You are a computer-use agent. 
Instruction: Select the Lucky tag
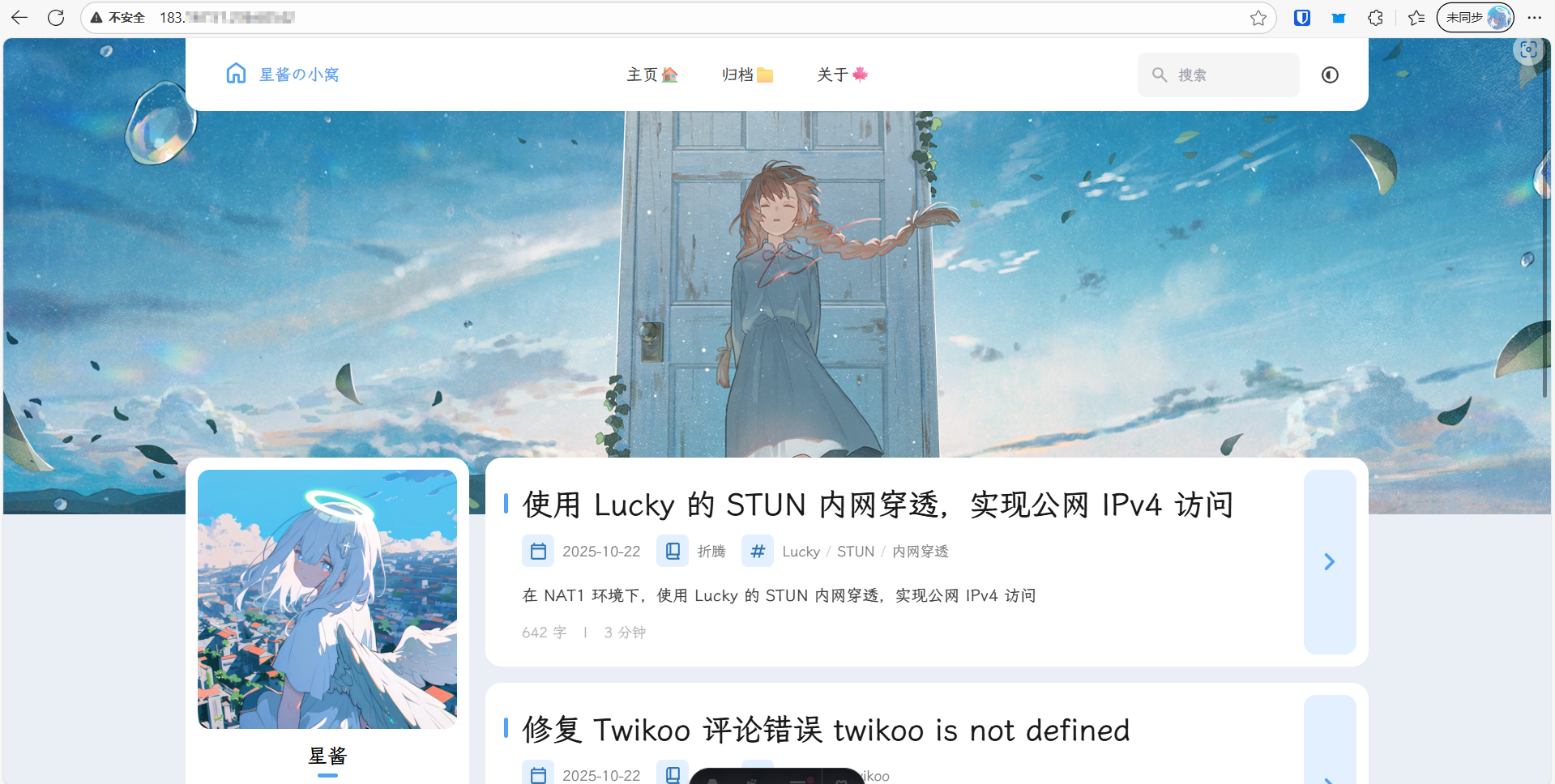coord(801,552)
